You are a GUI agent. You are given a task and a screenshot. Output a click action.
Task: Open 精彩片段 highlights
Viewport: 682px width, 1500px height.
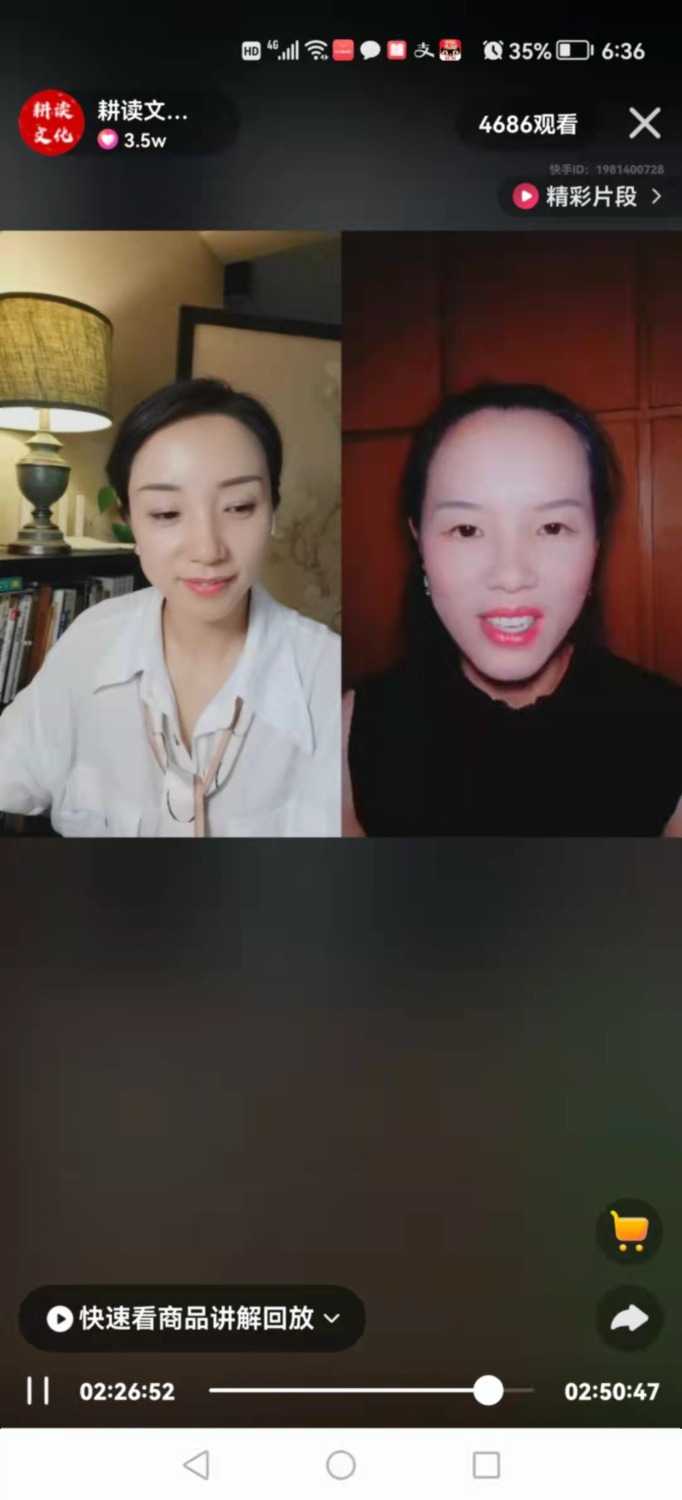tap(589, 196)
